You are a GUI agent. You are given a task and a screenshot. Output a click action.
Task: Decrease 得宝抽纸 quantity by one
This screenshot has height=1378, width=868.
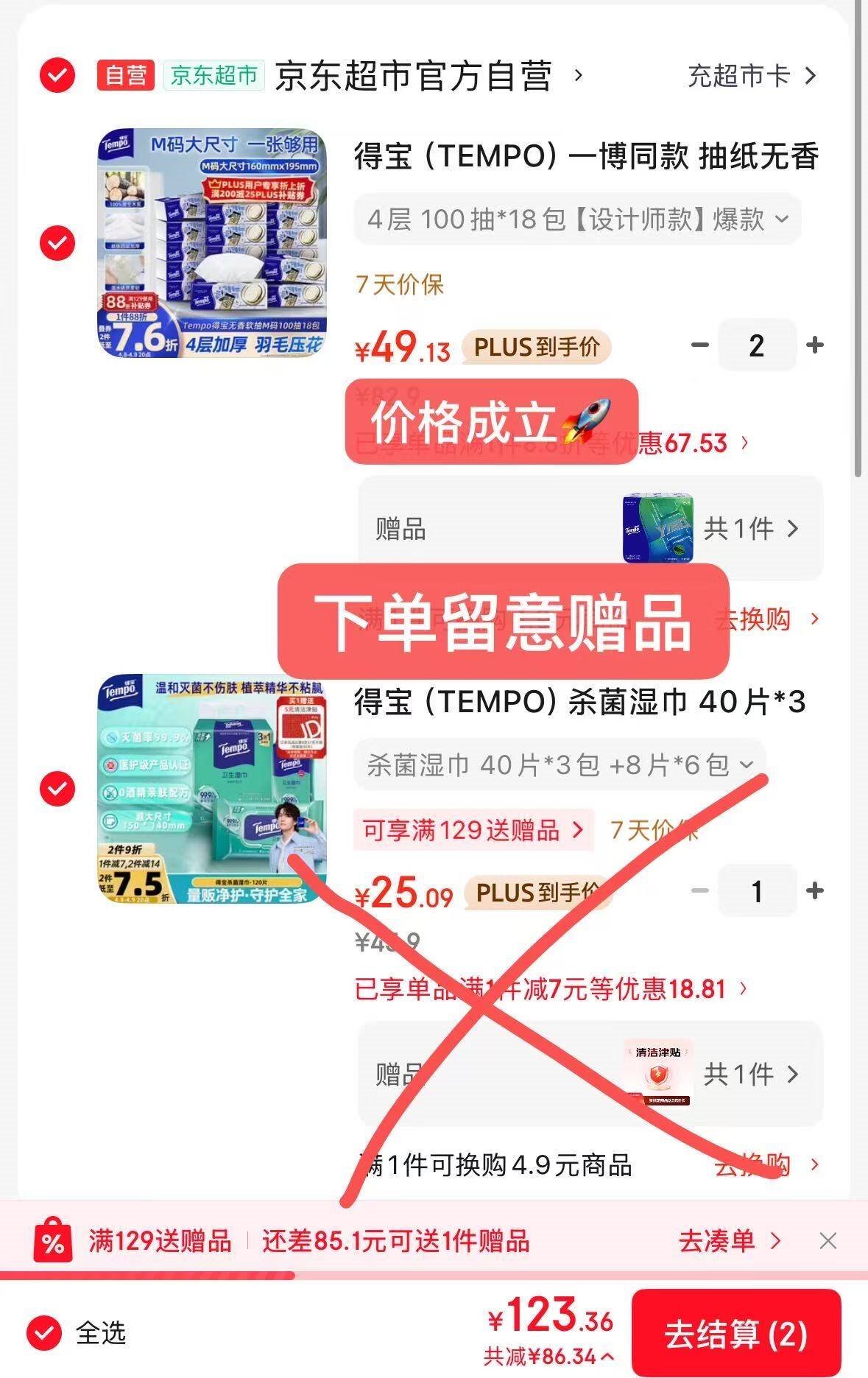click(x=699, y=345)
